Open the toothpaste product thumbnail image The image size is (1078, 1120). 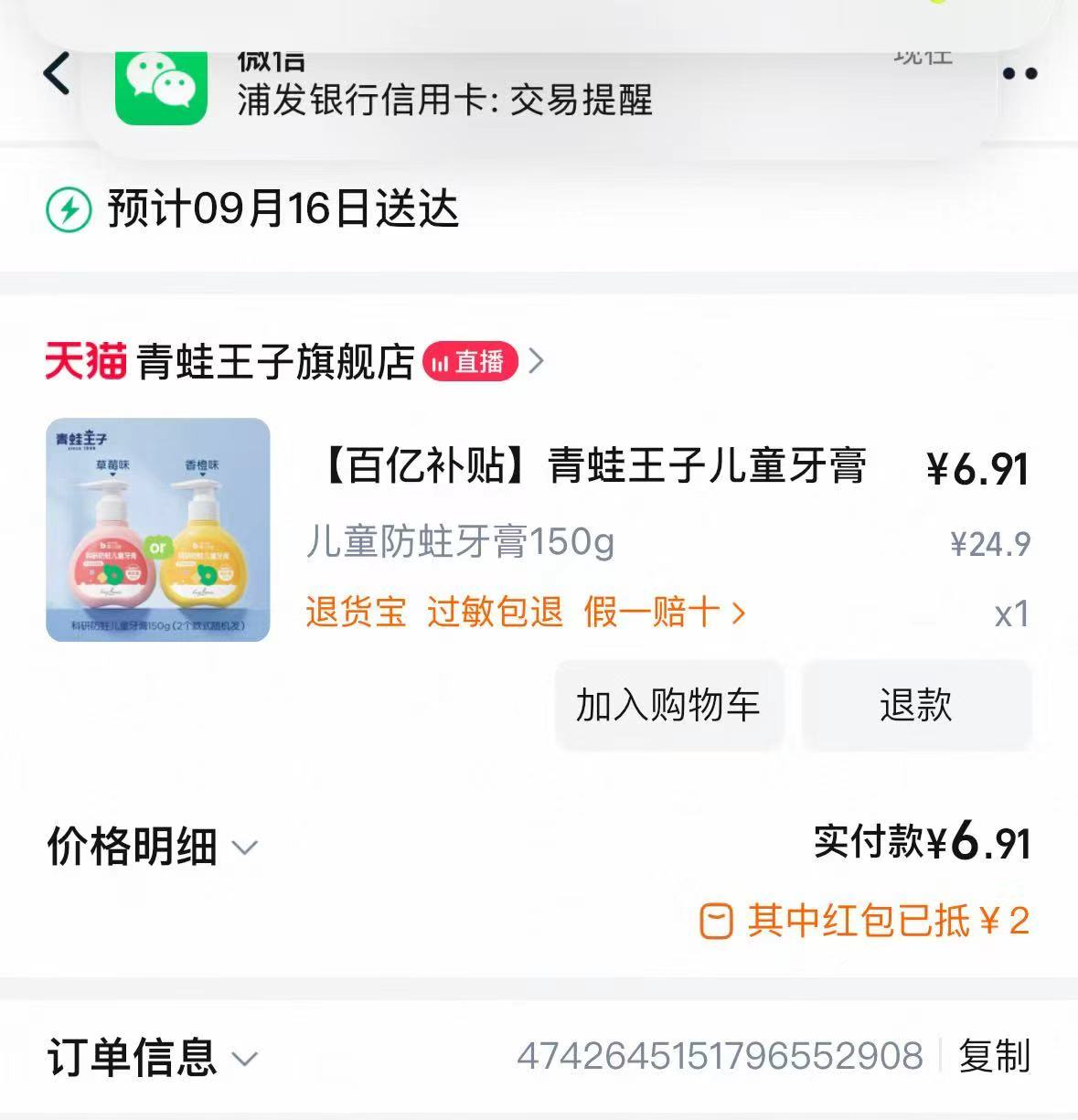click(159, 528)
